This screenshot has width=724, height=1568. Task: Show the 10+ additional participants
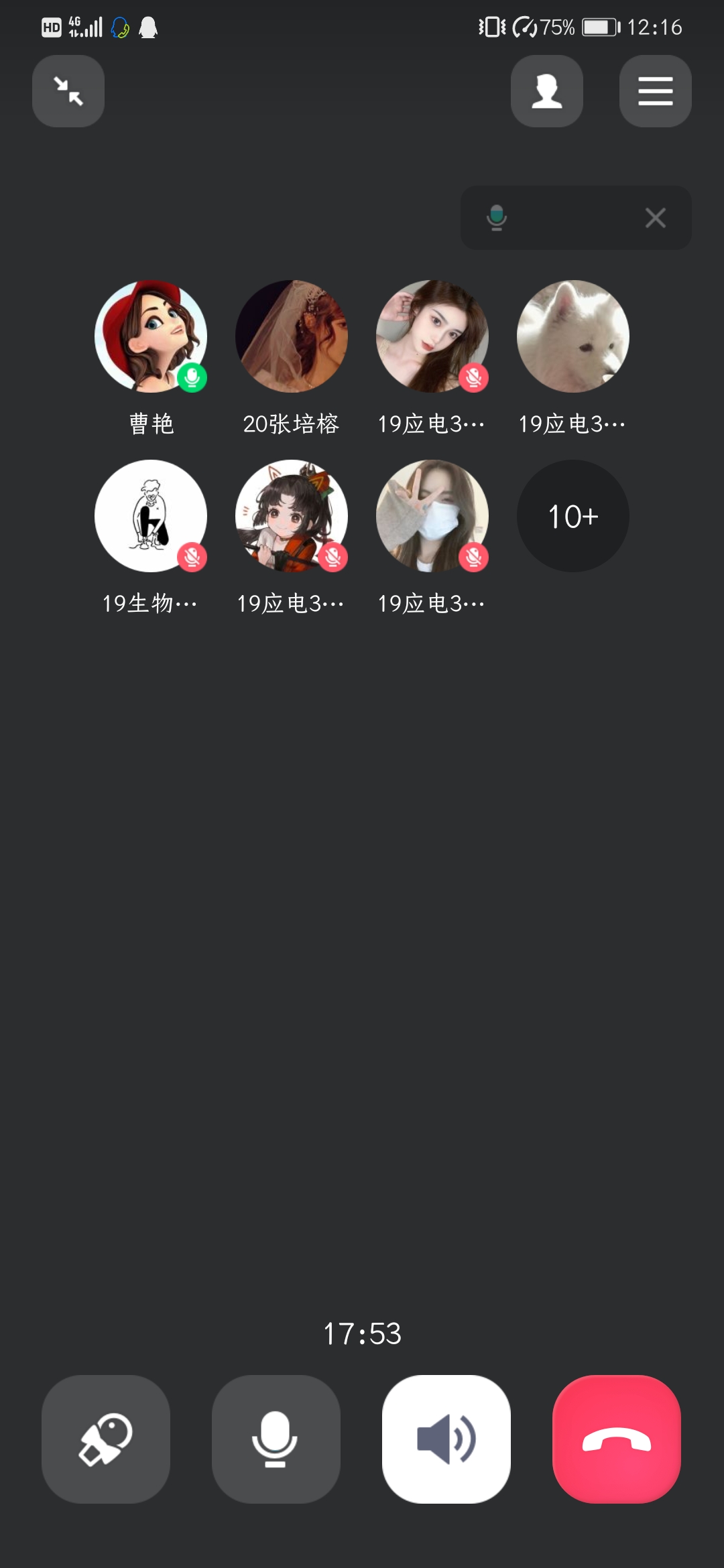click(x=572, y=516)
